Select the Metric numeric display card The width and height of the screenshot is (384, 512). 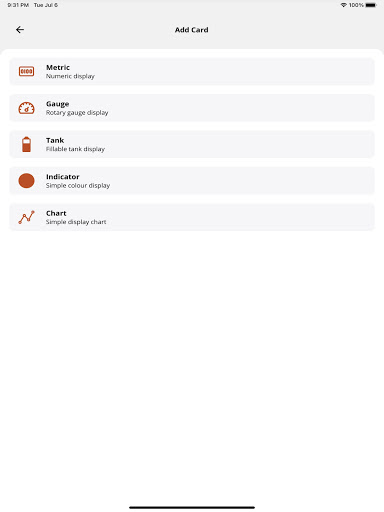point(192,71)
